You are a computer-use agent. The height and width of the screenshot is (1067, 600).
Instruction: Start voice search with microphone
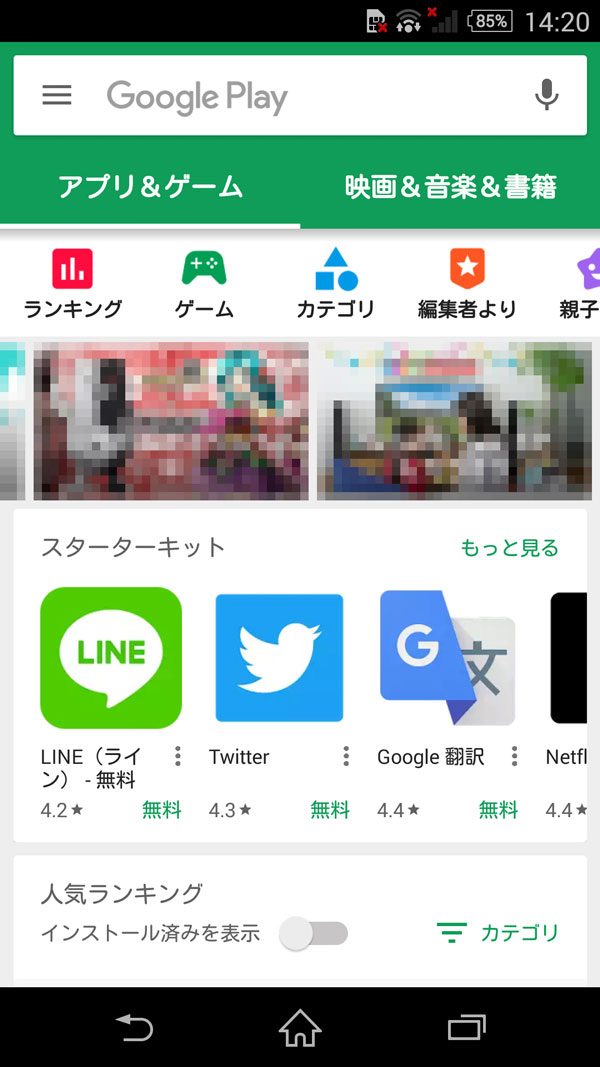[x=546, y=95]
